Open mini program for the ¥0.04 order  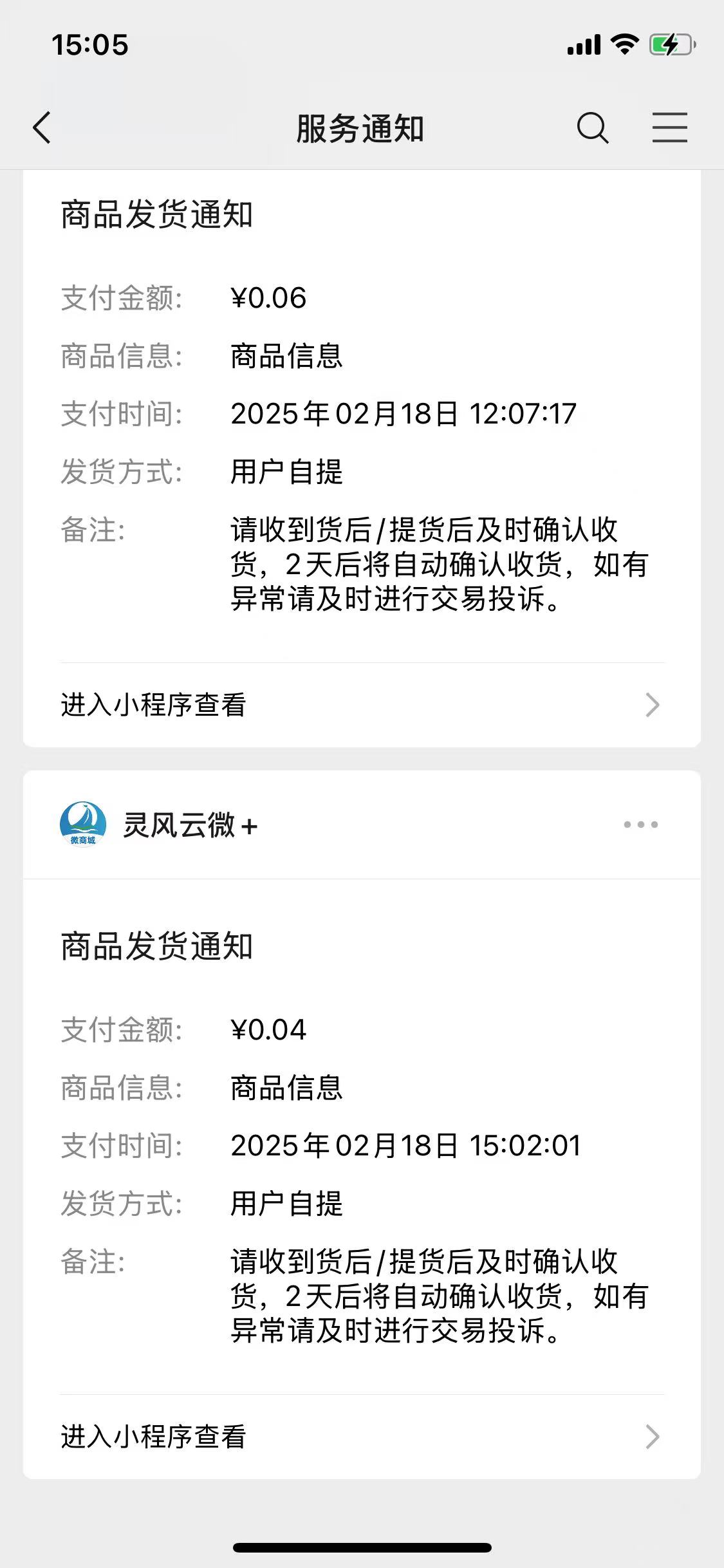click(x=360, y=1437)
